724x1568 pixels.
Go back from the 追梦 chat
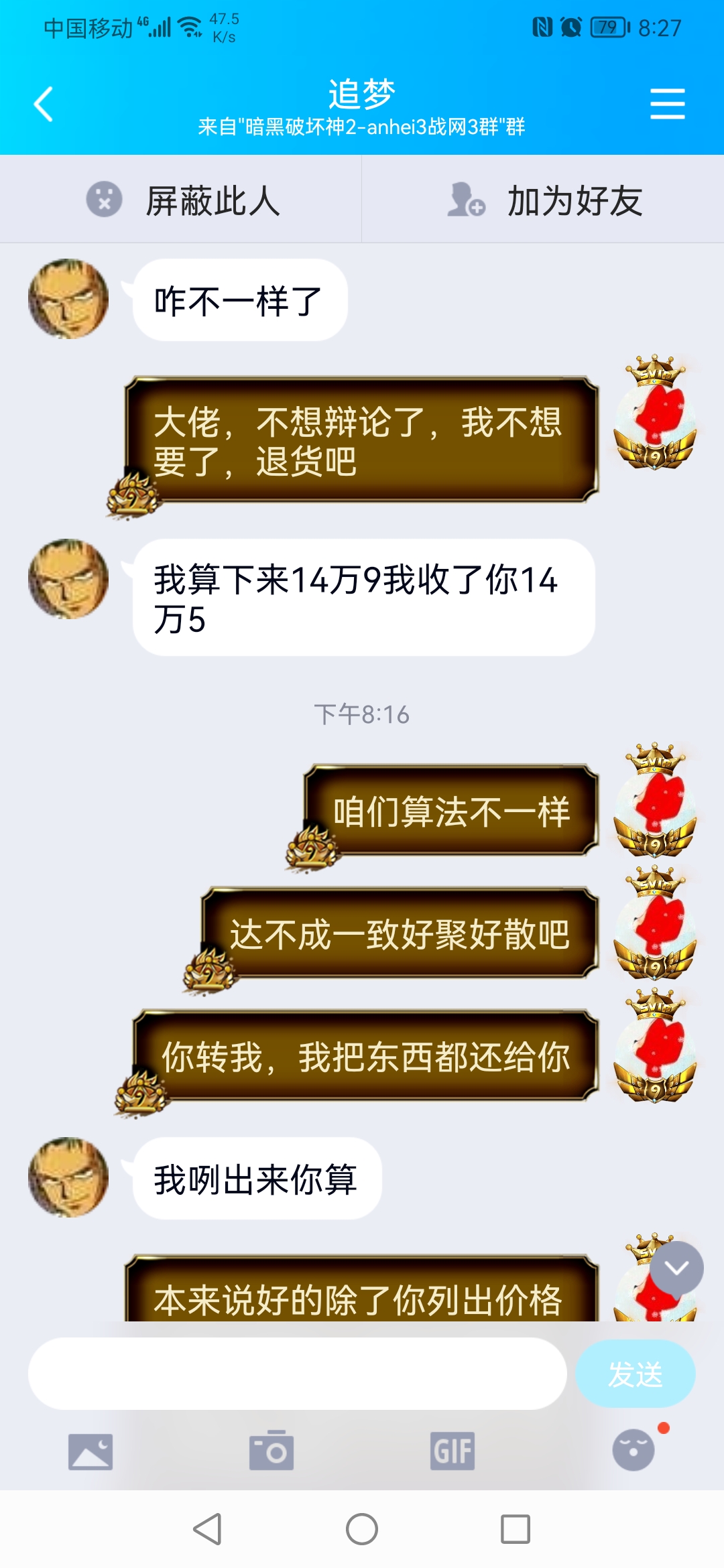[44, 105]
